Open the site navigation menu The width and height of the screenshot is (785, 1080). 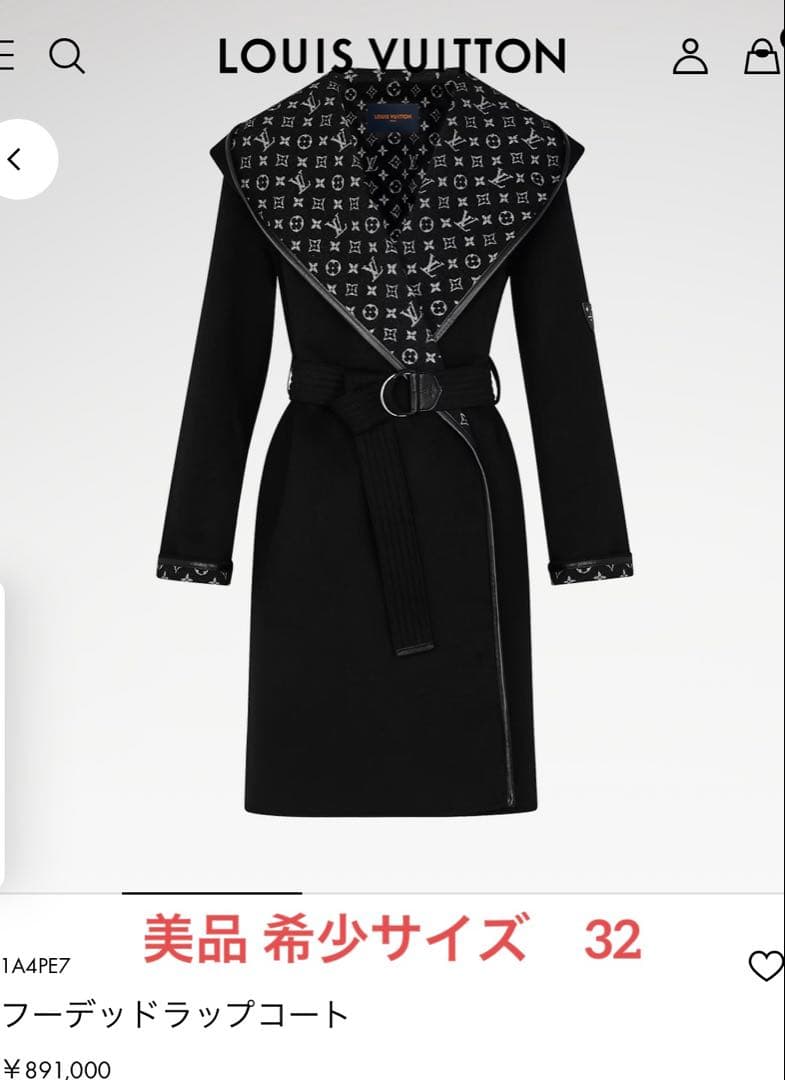pos(4,55)
